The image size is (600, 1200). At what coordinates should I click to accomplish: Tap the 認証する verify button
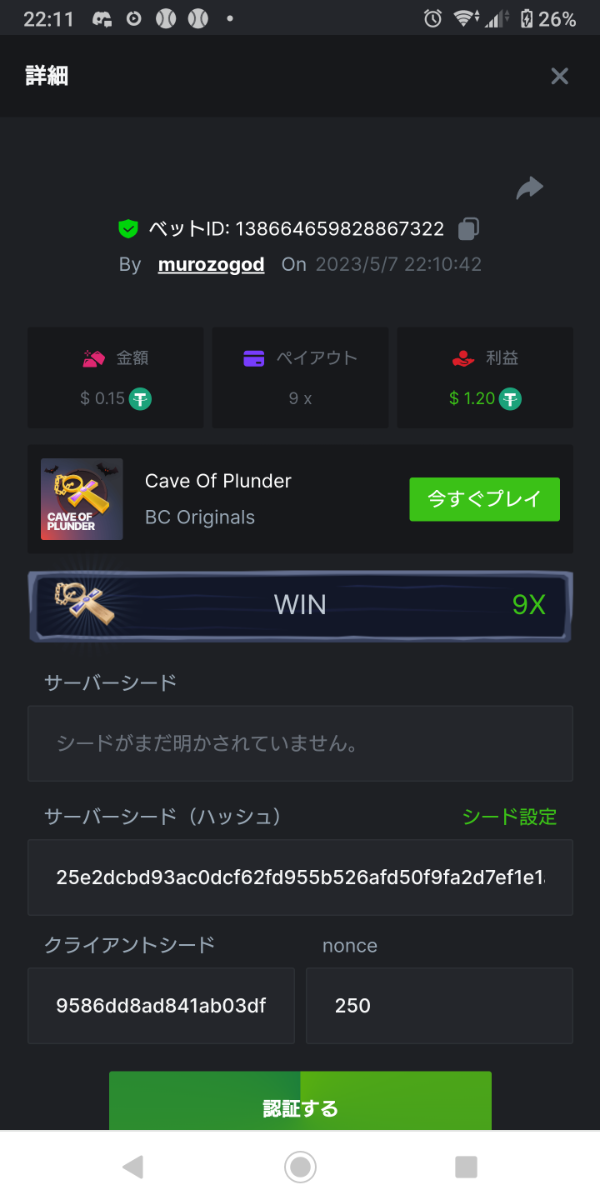300,1106
